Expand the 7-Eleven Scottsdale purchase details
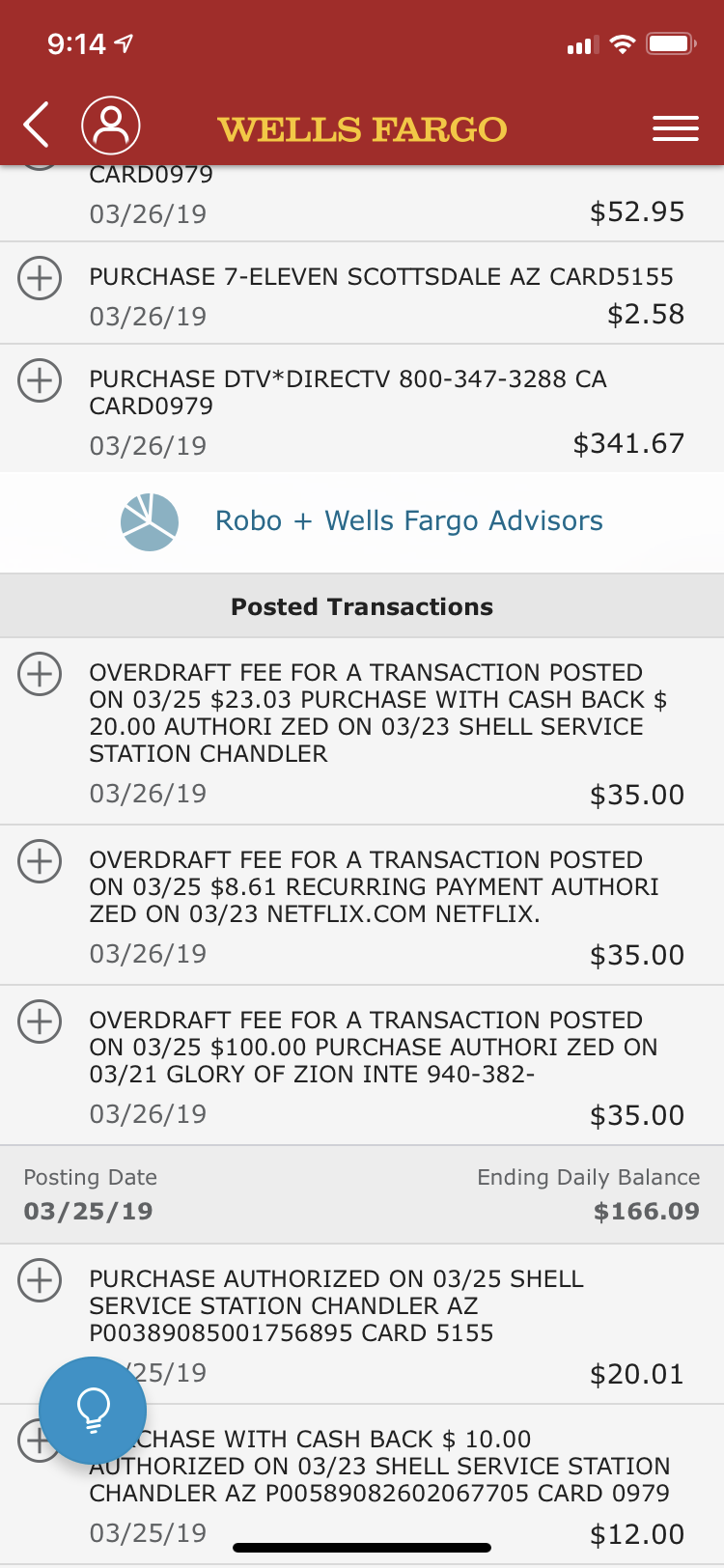The height and width of the screenshot is (1568, 724). coord(39,277)
